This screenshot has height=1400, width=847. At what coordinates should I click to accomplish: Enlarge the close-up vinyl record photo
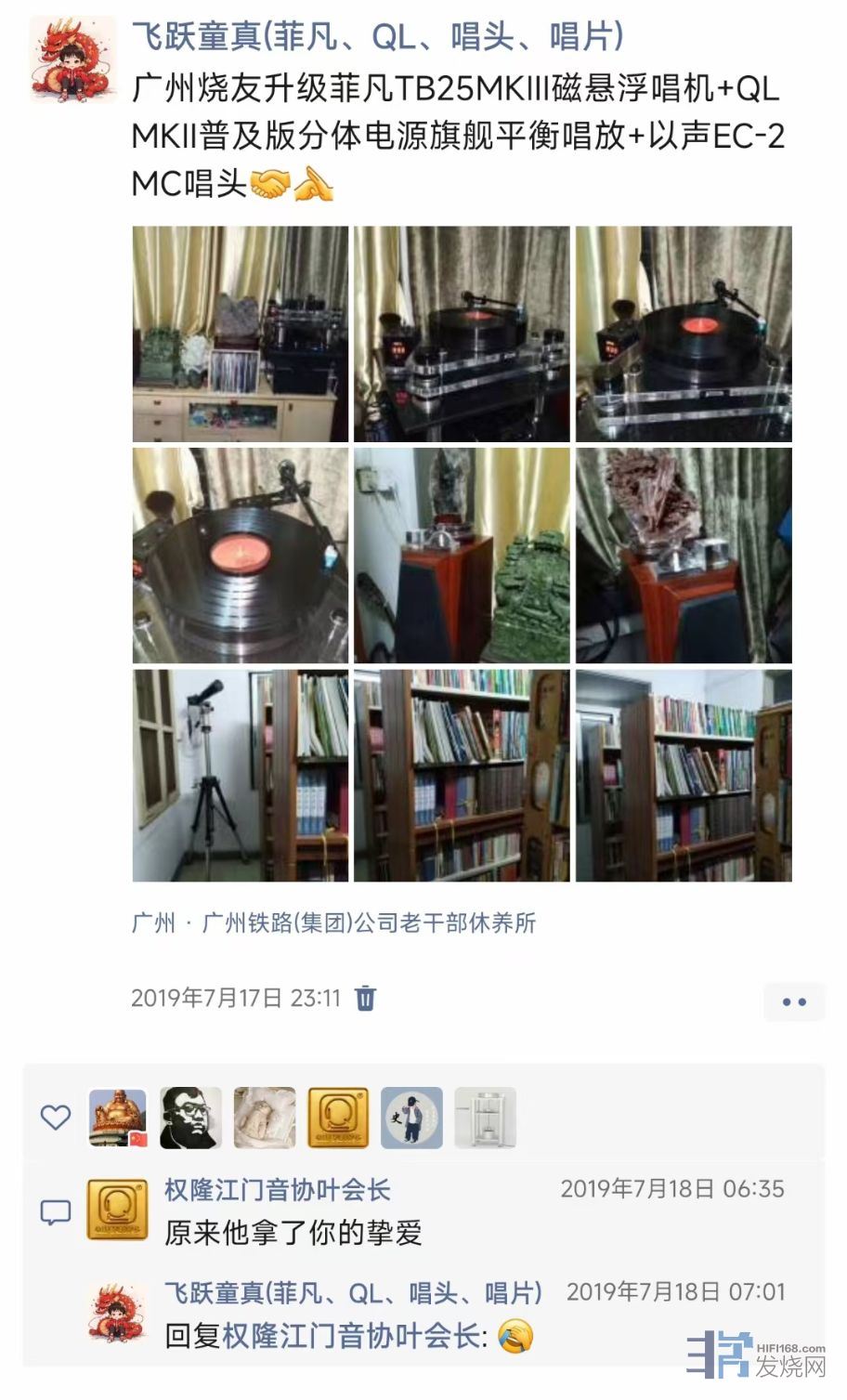[241, 556]
